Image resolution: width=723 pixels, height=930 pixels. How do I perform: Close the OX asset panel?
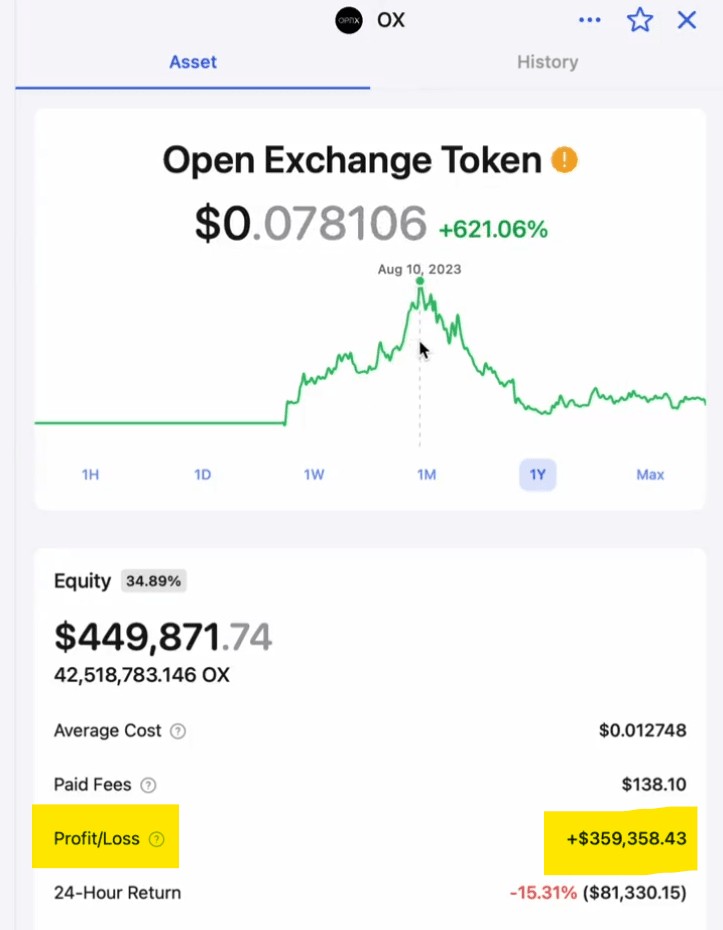[x=687, y=20]
